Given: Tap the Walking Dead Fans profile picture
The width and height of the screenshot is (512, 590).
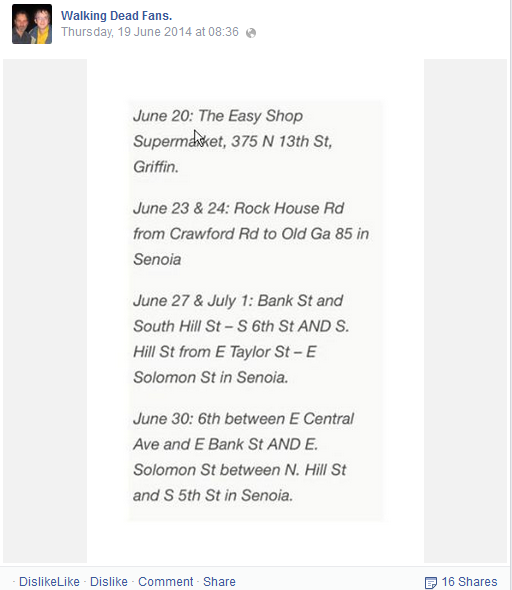Looking at the screenshot, I should pos(32,24).
